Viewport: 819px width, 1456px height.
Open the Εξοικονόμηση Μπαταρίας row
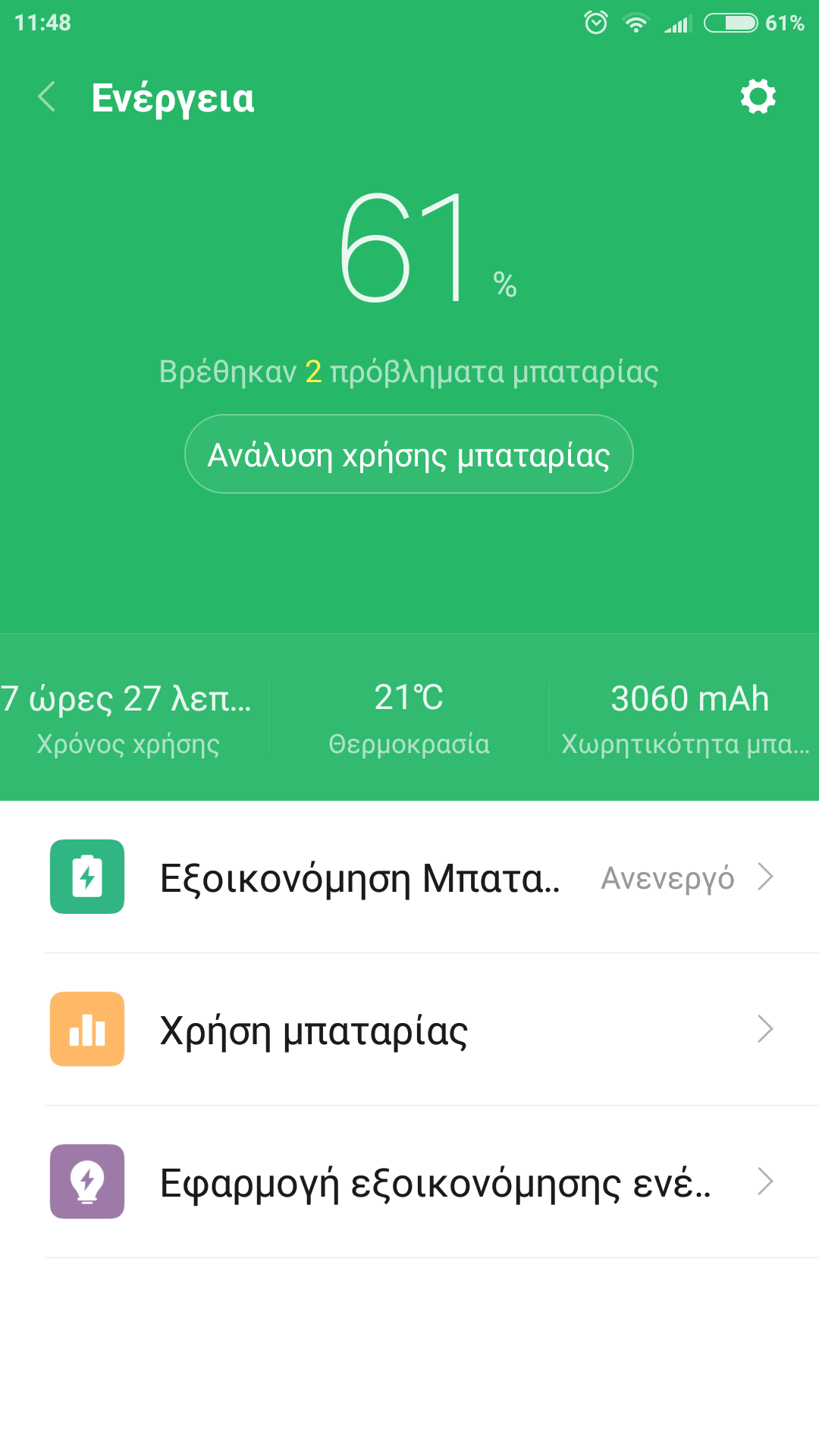pos(409,877)
